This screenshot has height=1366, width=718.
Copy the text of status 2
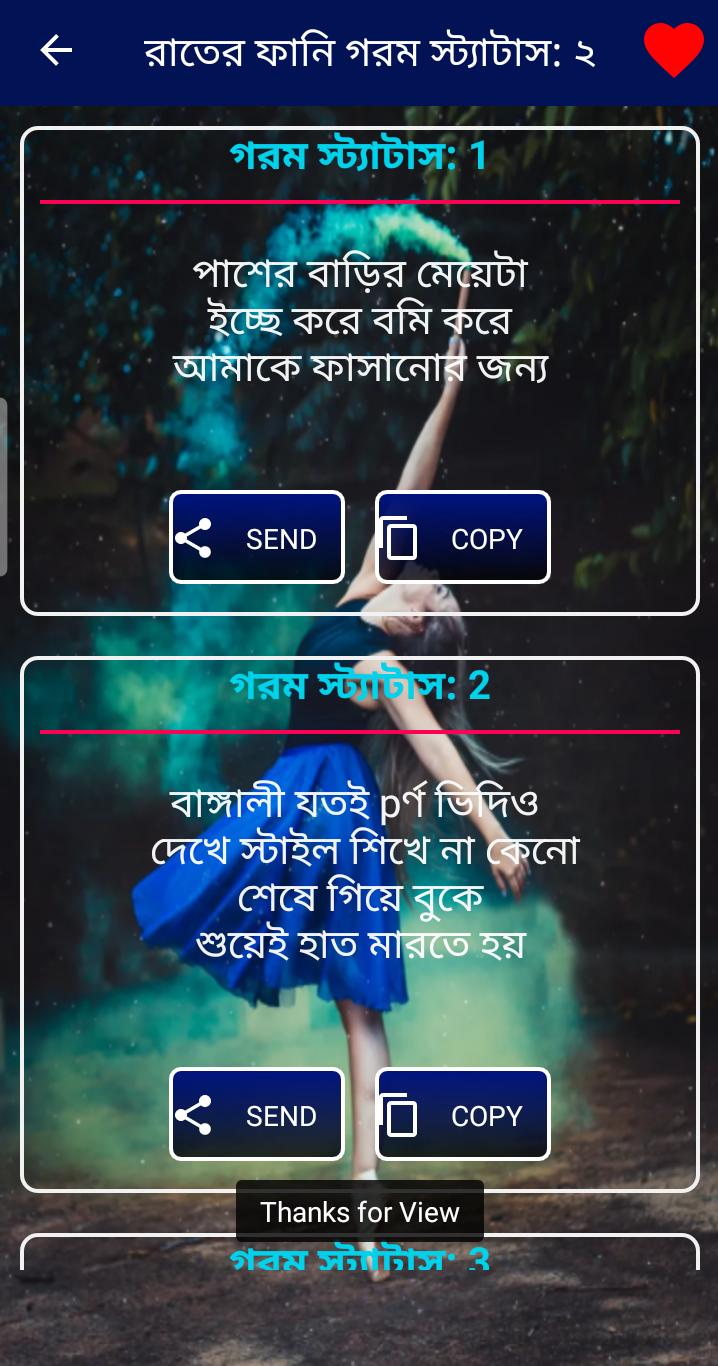463,1115
